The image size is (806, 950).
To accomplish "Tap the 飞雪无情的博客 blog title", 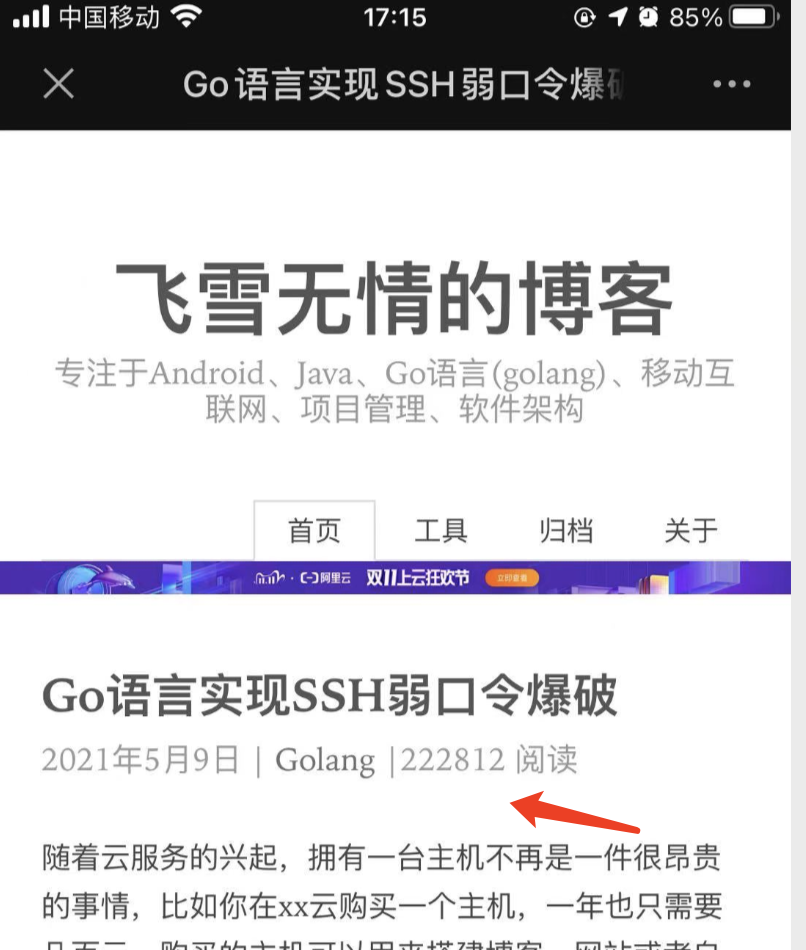I will pyautogui.click(x=393, y=299).
